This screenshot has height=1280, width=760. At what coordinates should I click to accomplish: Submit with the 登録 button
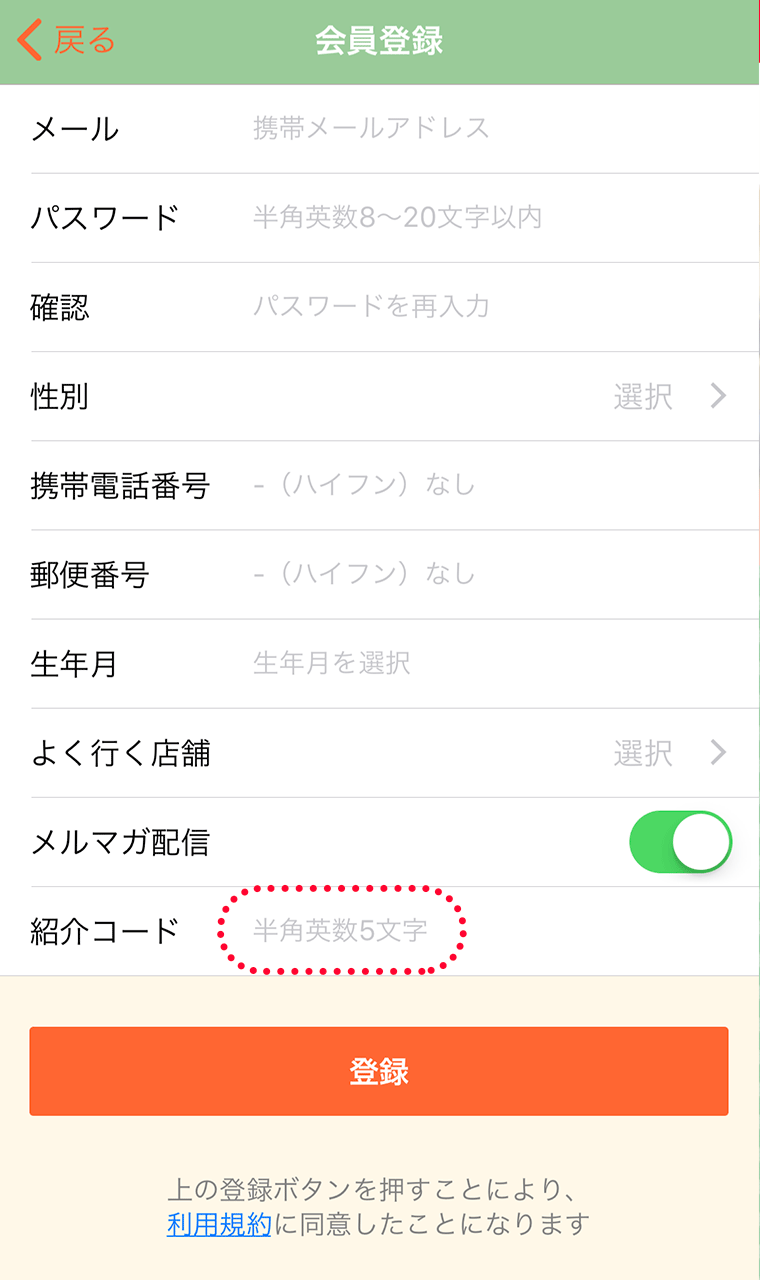[x=379, y=1071]
